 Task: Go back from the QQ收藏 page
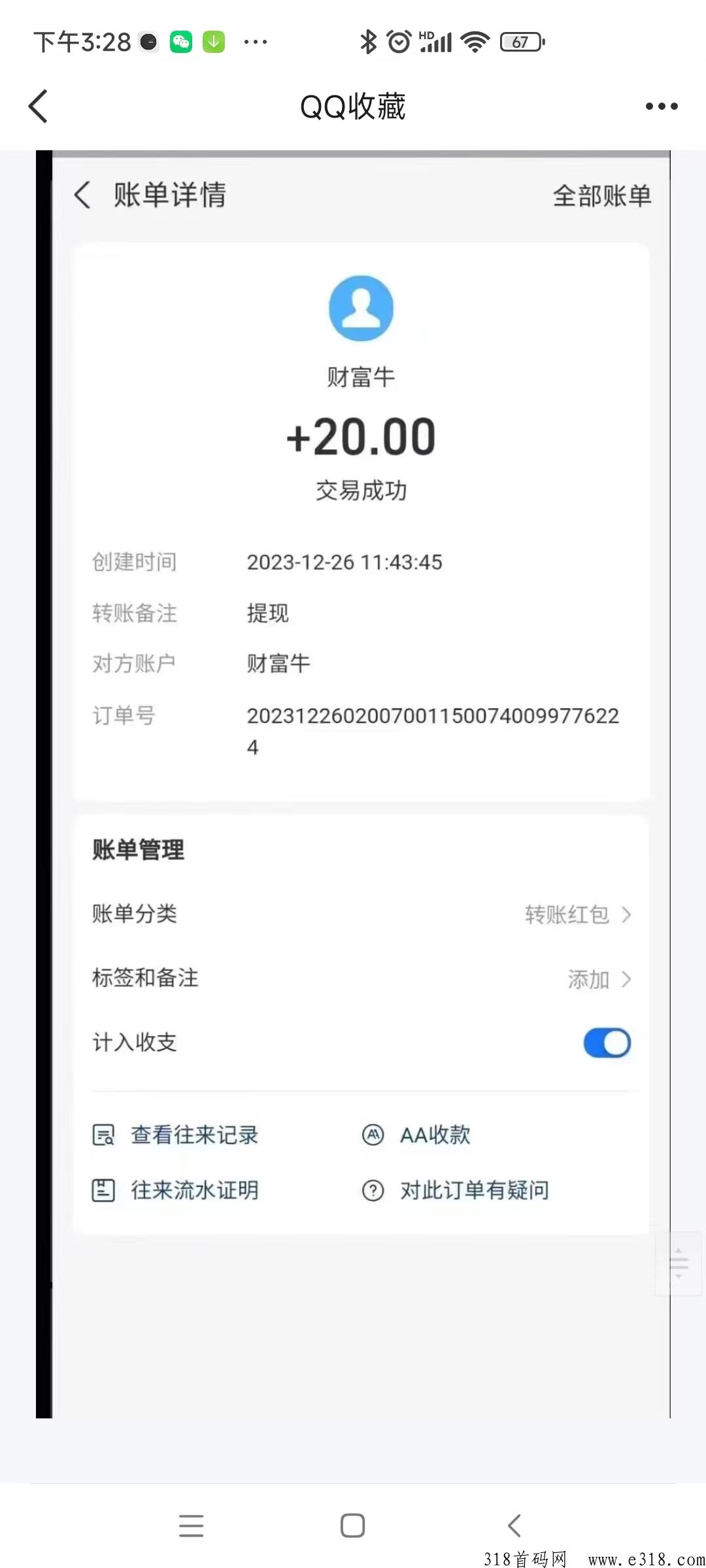39,106
